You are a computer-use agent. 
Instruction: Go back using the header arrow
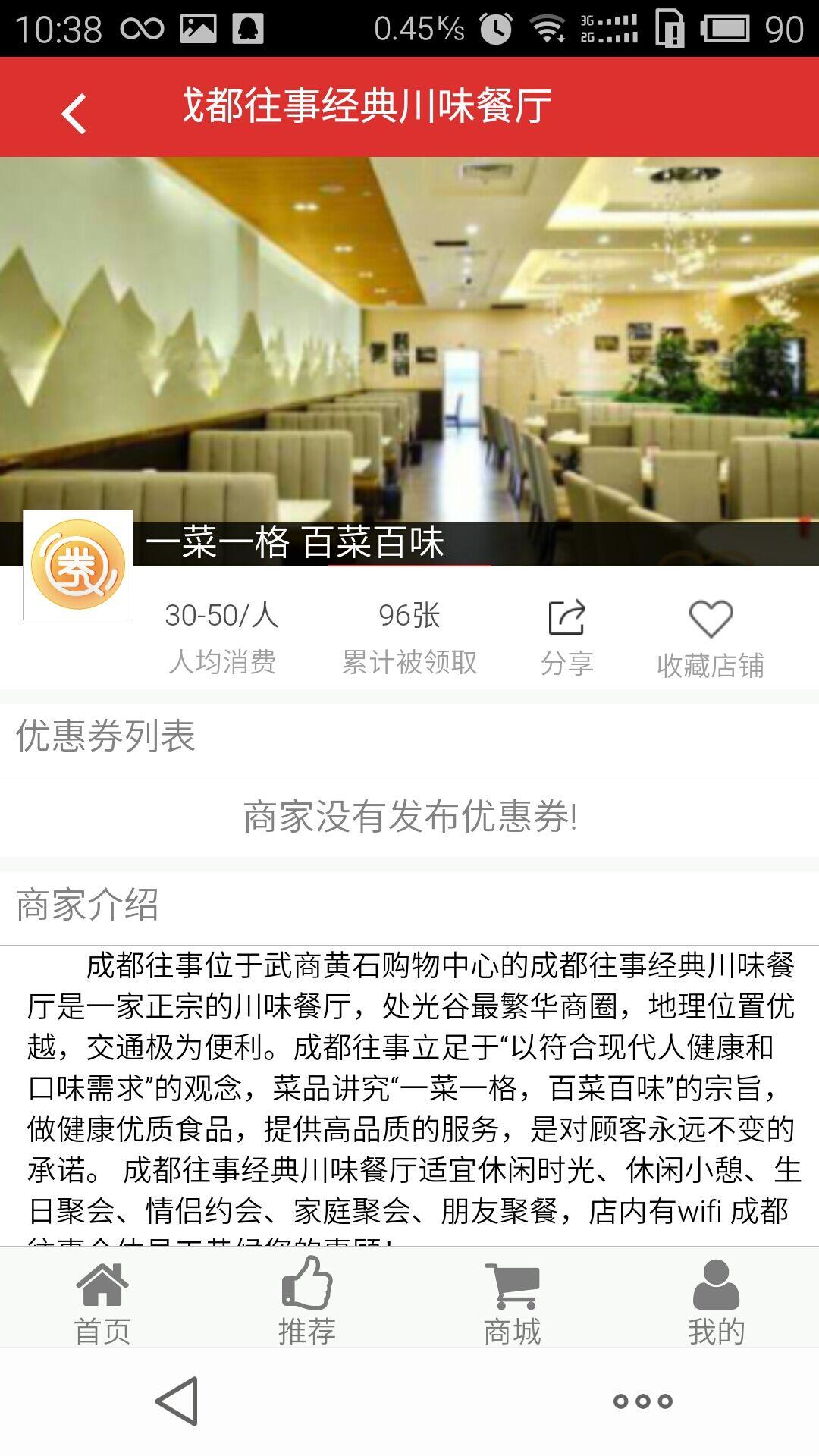click(74, 114)
